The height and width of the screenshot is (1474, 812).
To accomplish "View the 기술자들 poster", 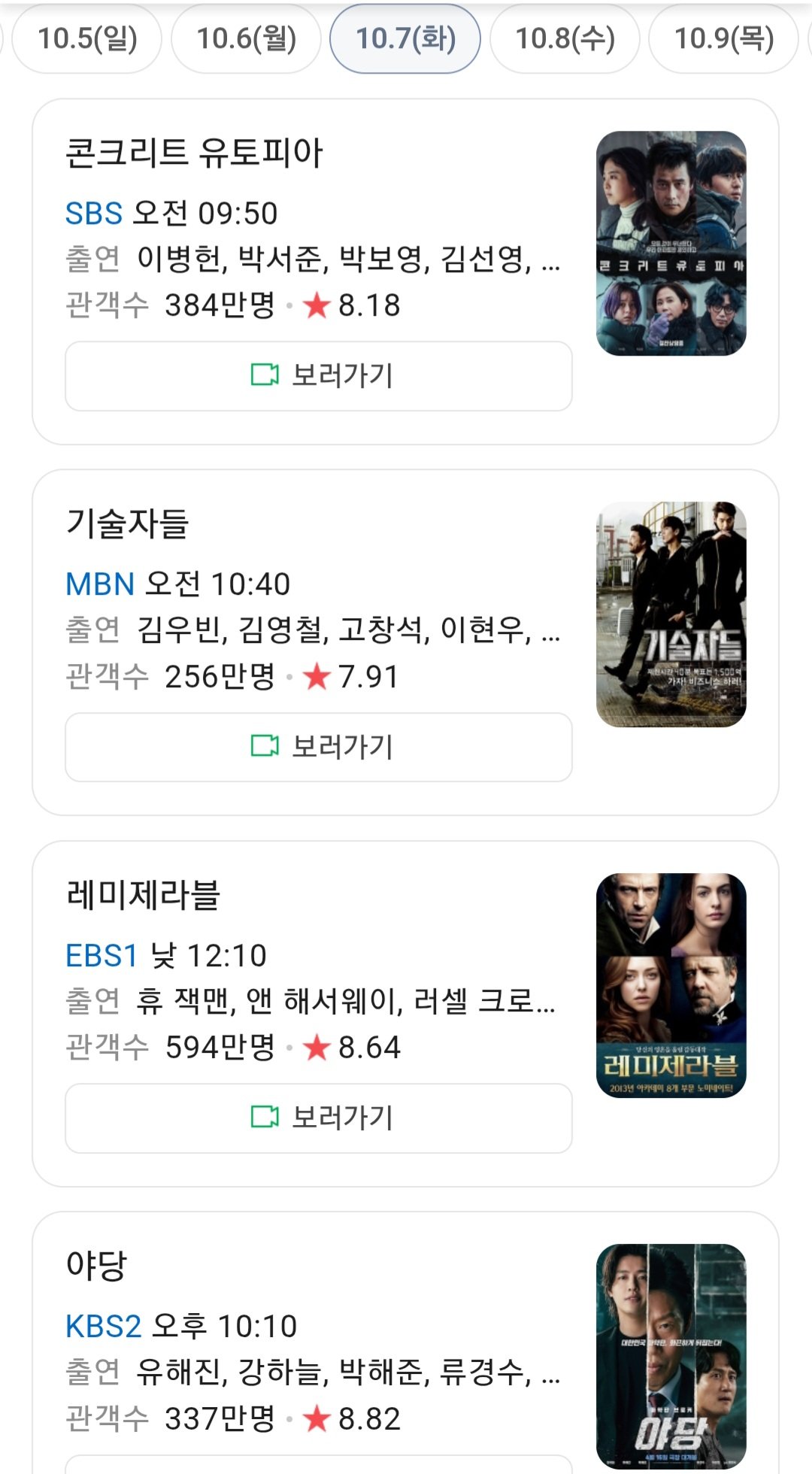I will coord(671,614).
